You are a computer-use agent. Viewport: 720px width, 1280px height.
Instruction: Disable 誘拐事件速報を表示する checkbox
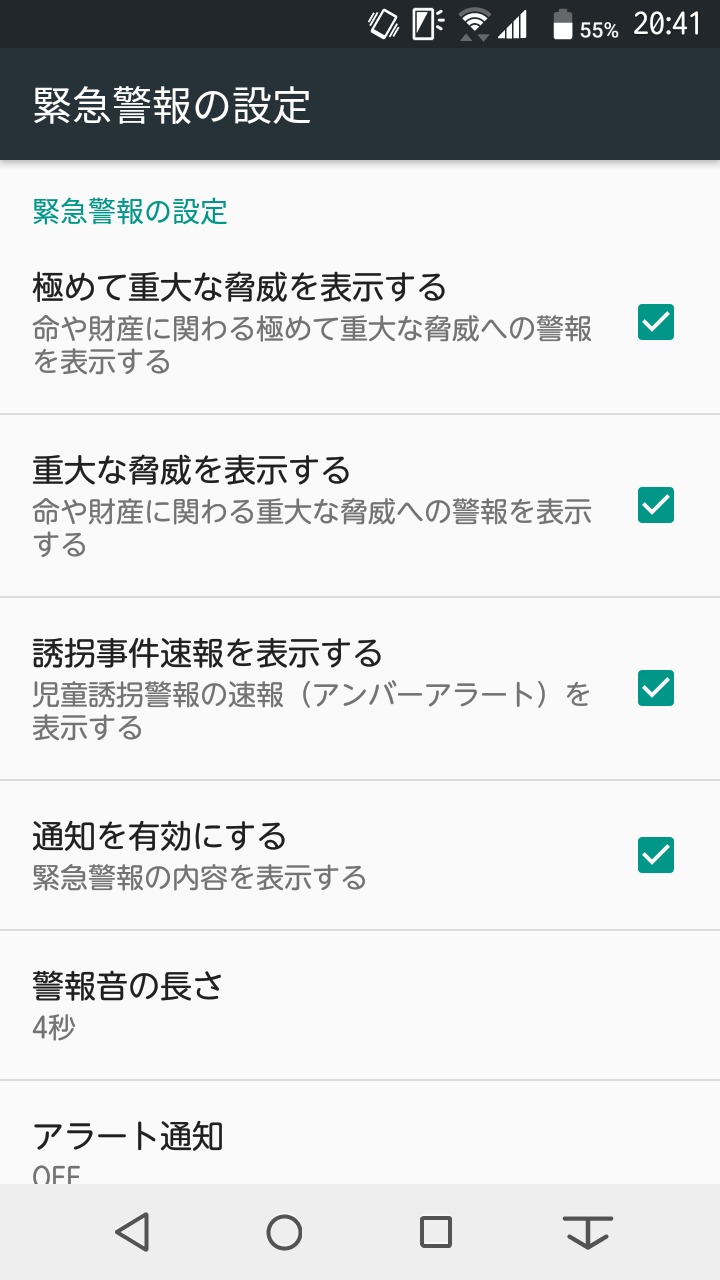tap(656, 688)
